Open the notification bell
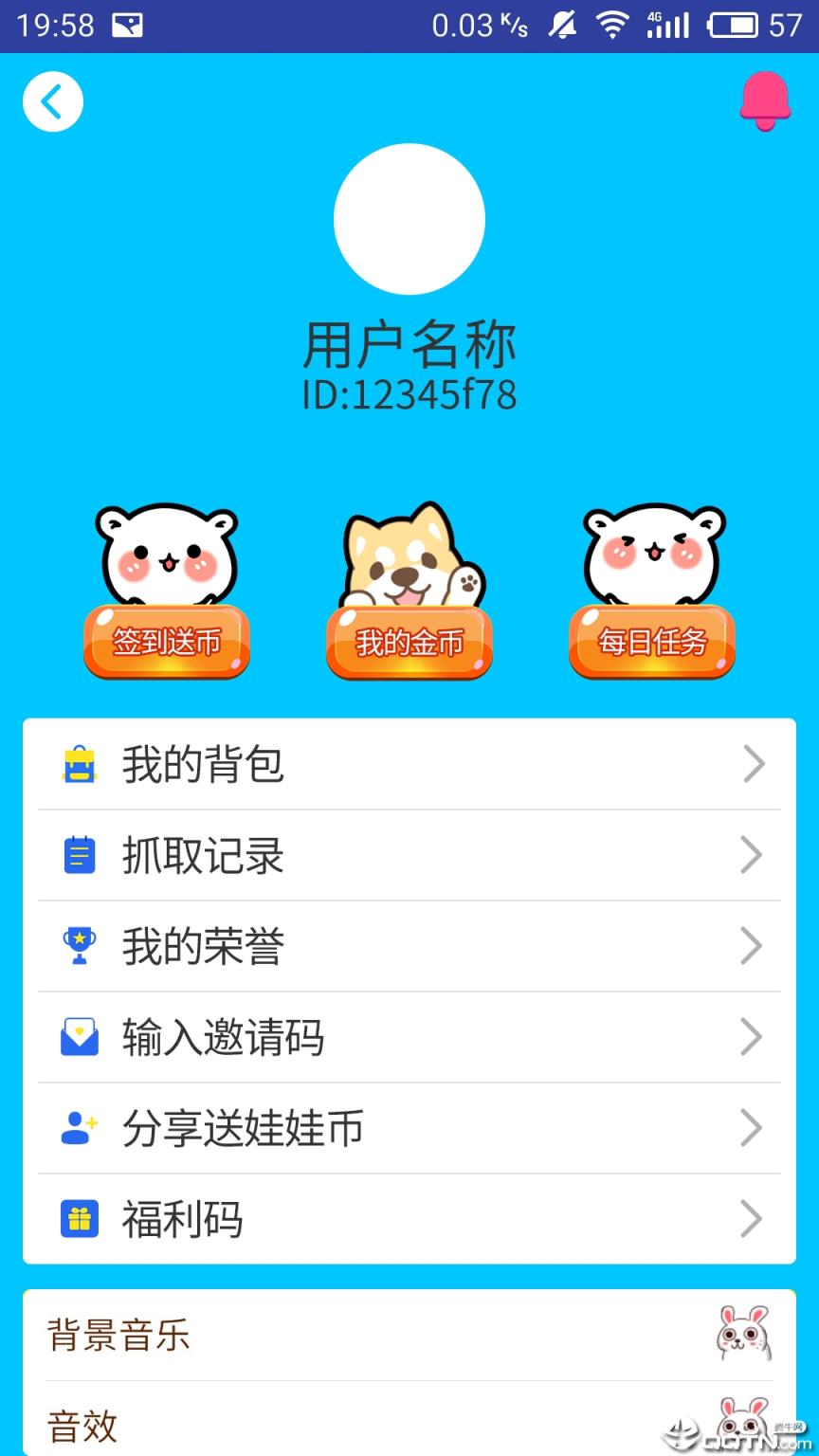 pos(764,100)
